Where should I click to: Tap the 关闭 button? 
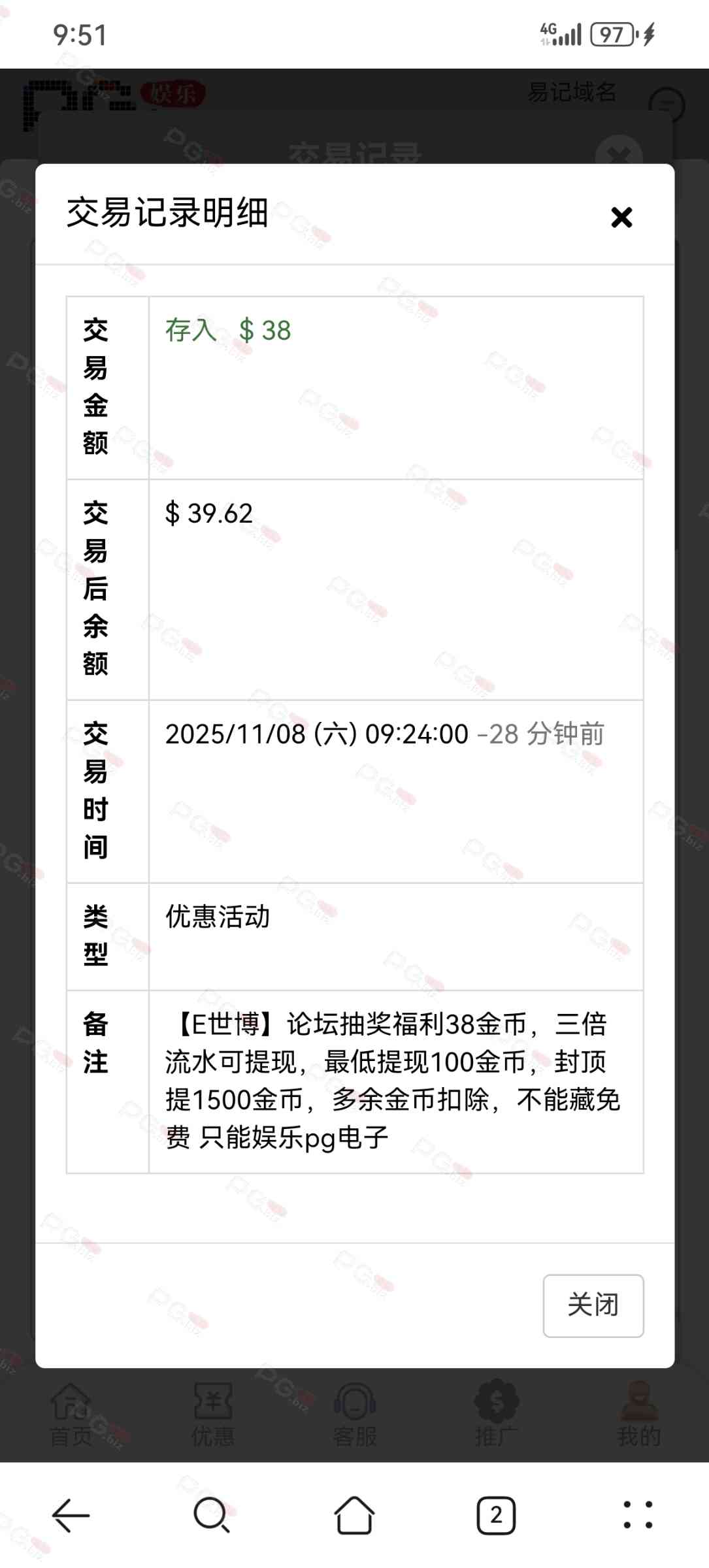tap(593, 1305)
